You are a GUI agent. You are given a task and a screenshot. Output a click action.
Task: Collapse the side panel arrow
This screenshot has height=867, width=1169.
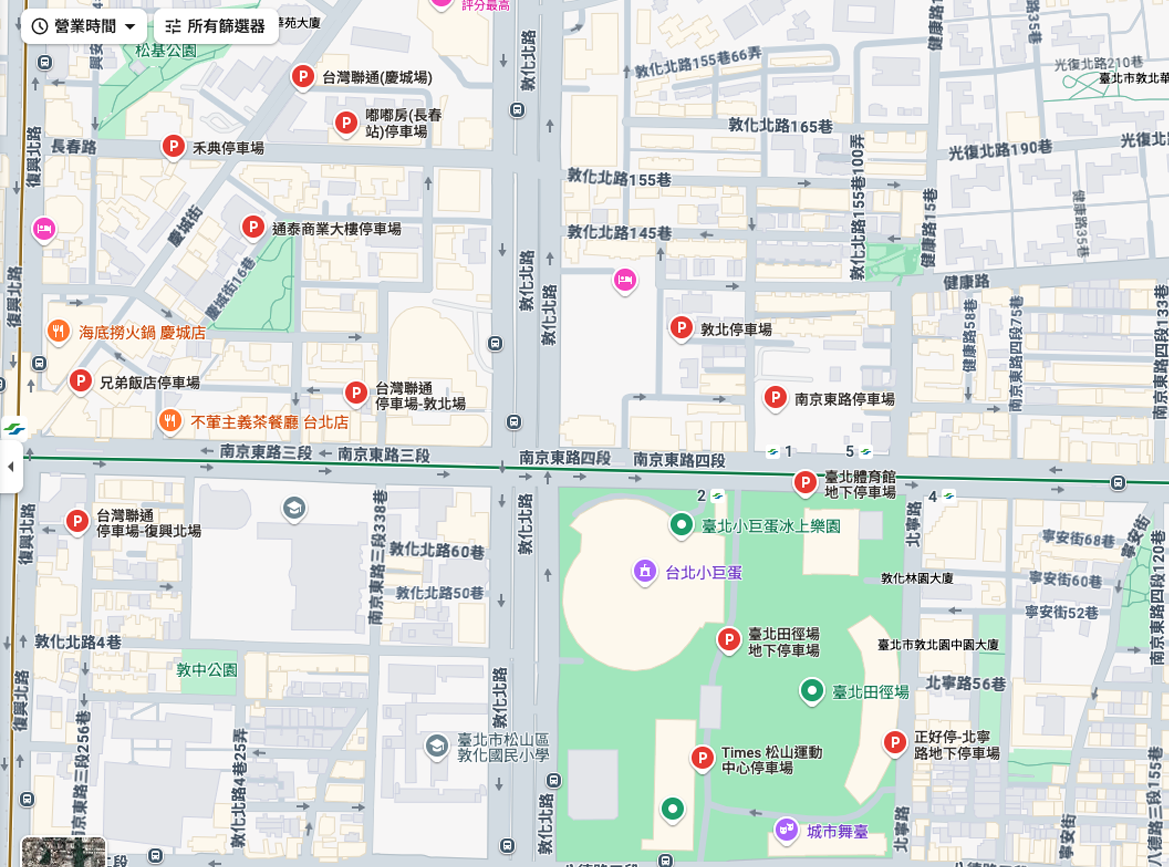(11, 466)
